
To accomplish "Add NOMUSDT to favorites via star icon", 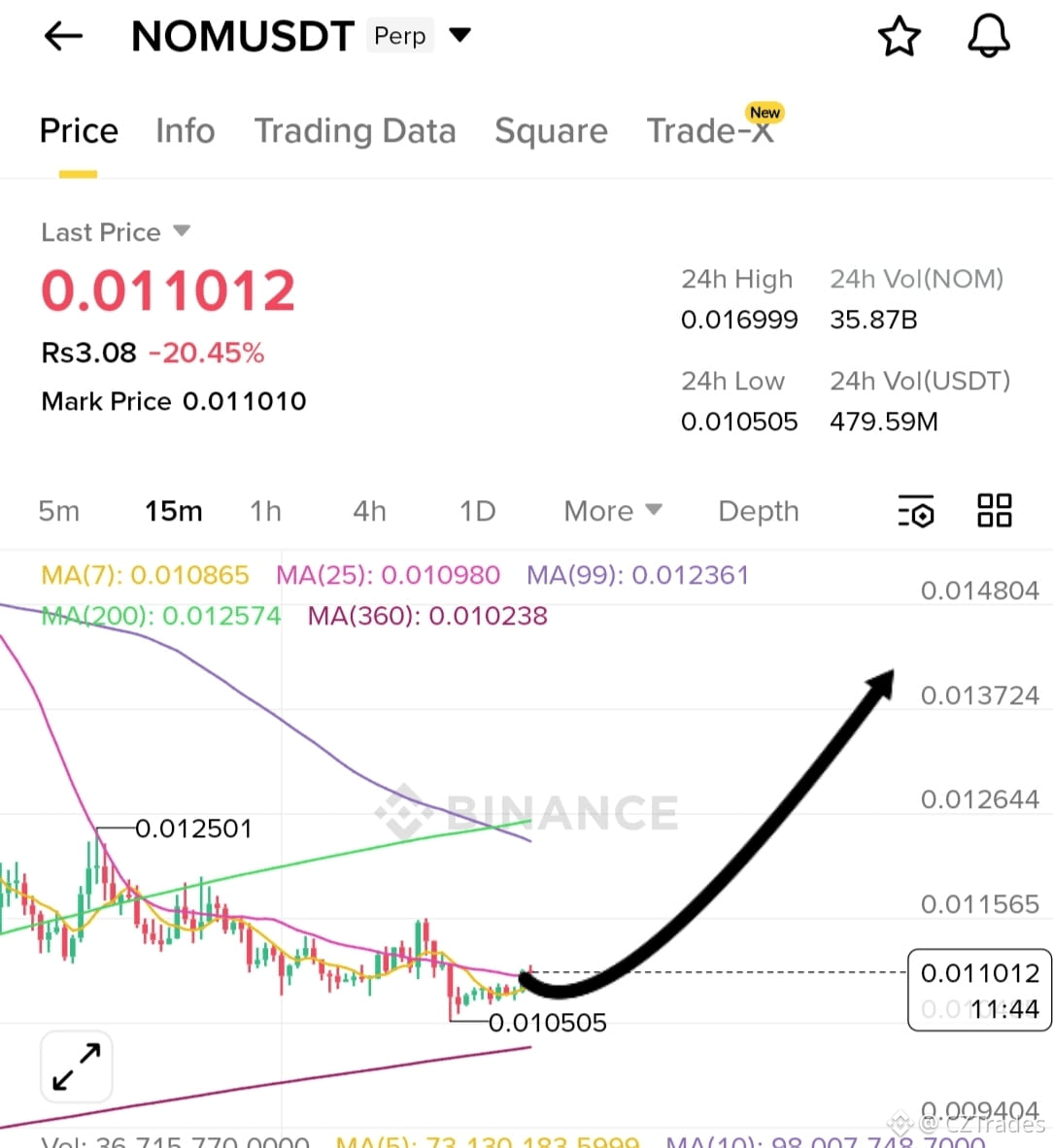I will (x=900, y=36).
